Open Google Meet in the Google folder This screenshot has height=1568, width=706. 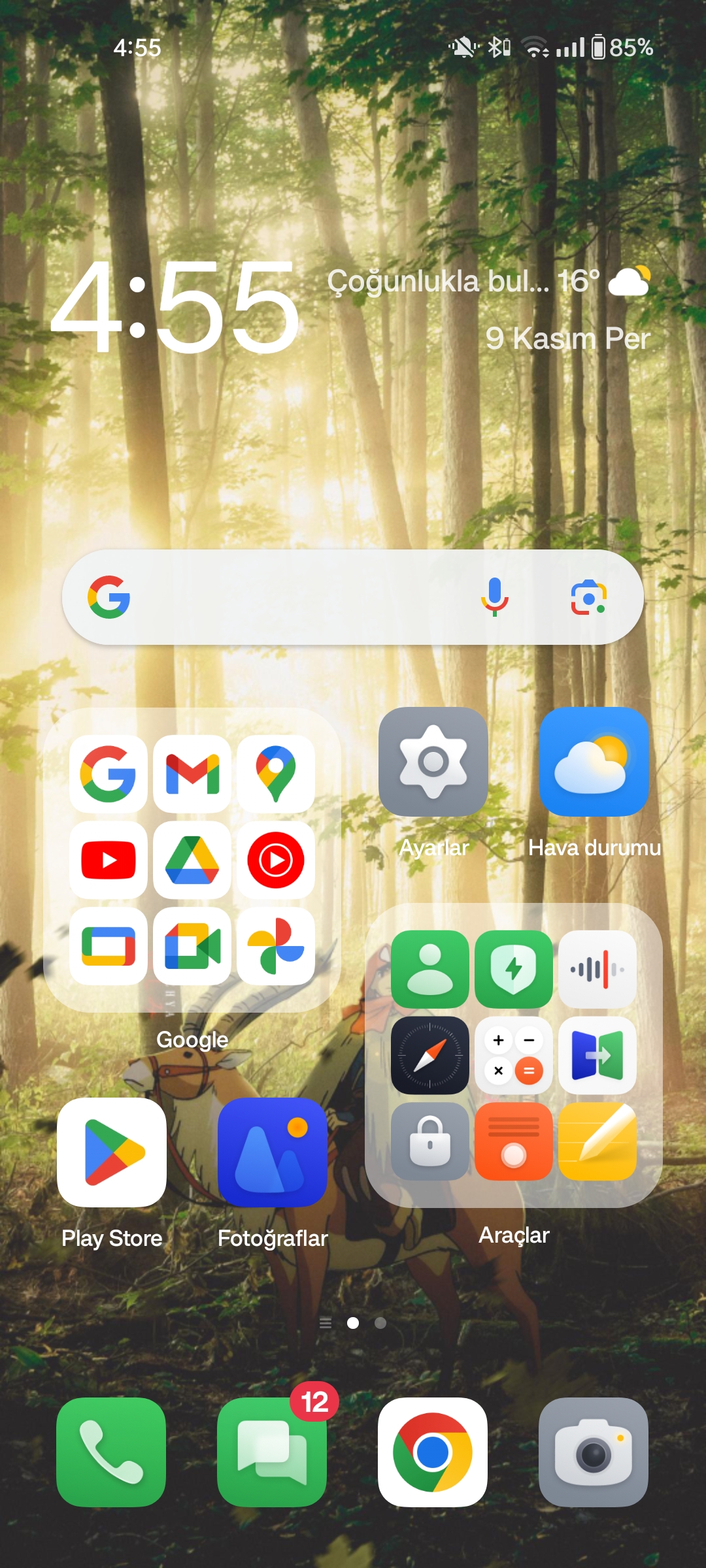(x=192, y=946)
